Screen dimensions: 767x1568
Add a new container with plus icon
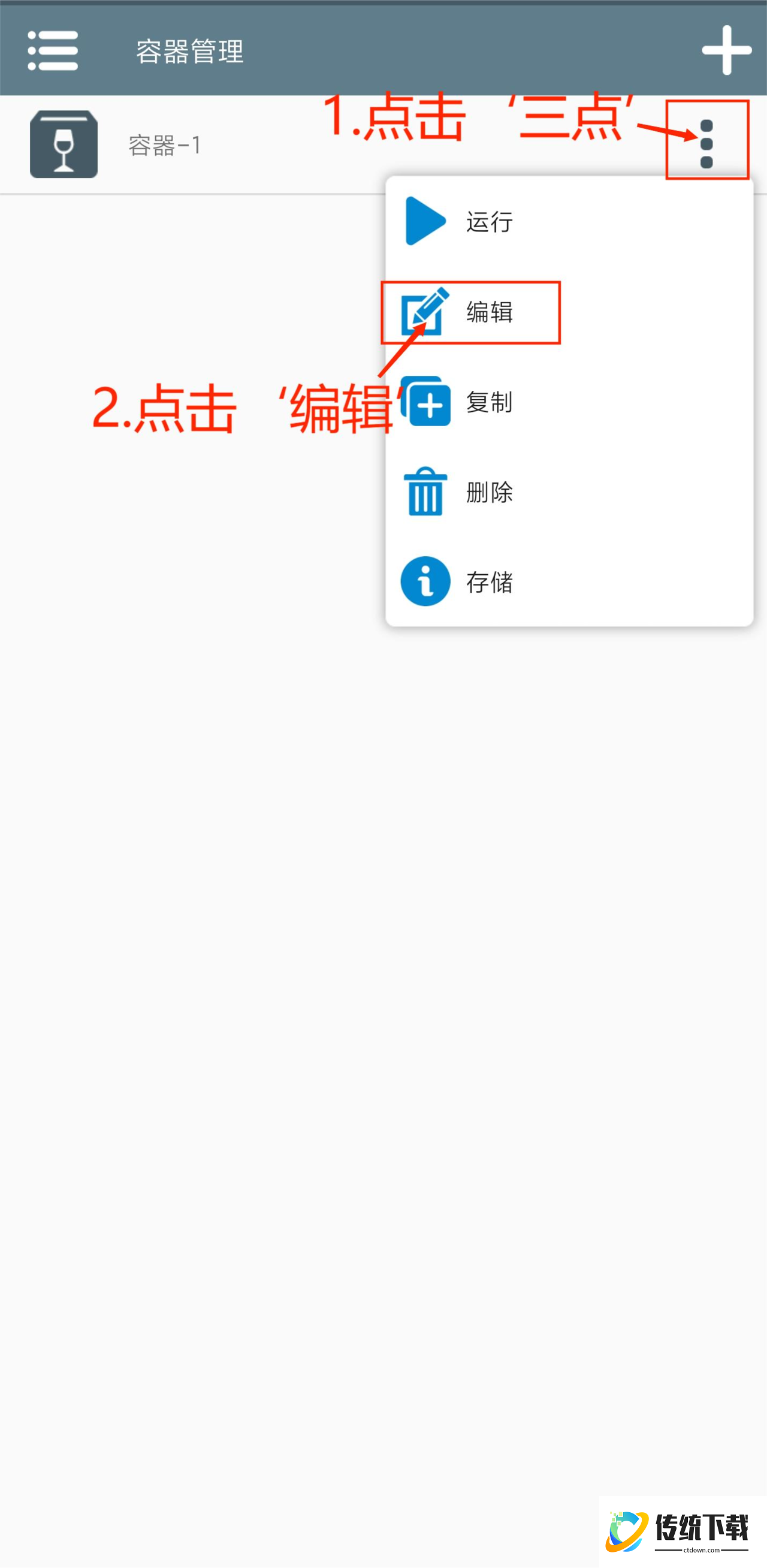726,50
